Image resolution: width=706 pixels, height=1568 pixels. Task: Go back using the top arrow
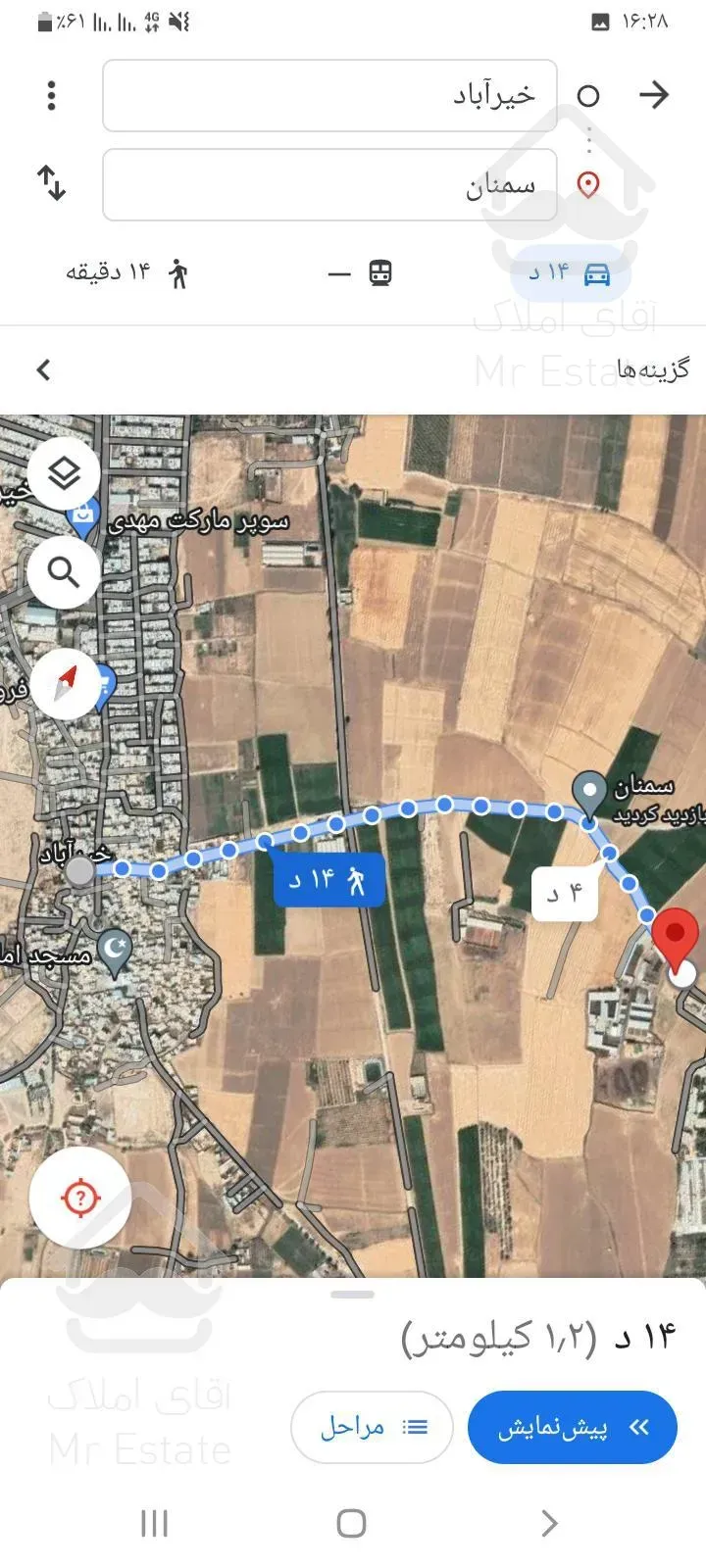(654, 95)
